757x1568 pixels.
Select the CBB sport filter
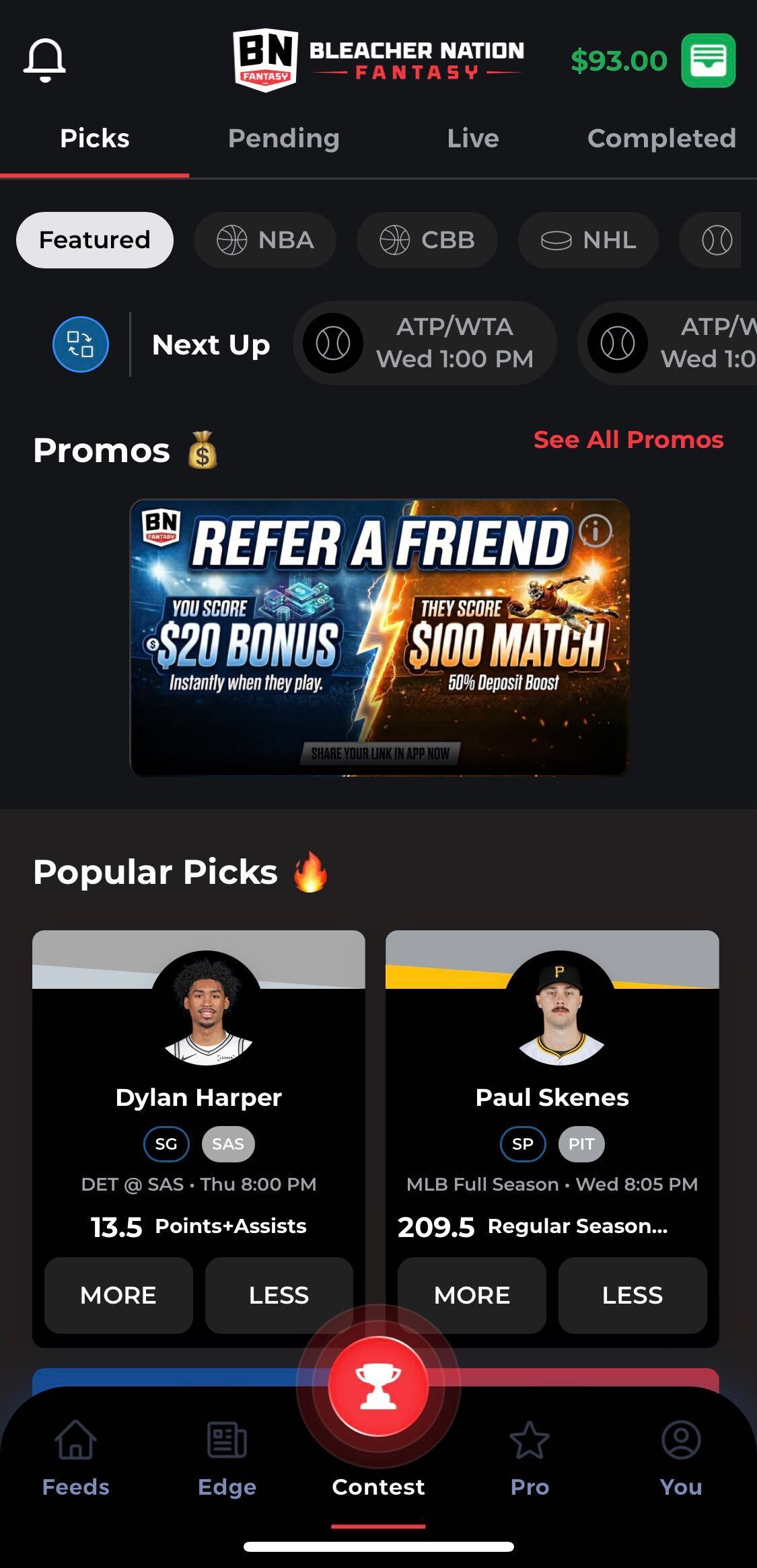point(427,239)
